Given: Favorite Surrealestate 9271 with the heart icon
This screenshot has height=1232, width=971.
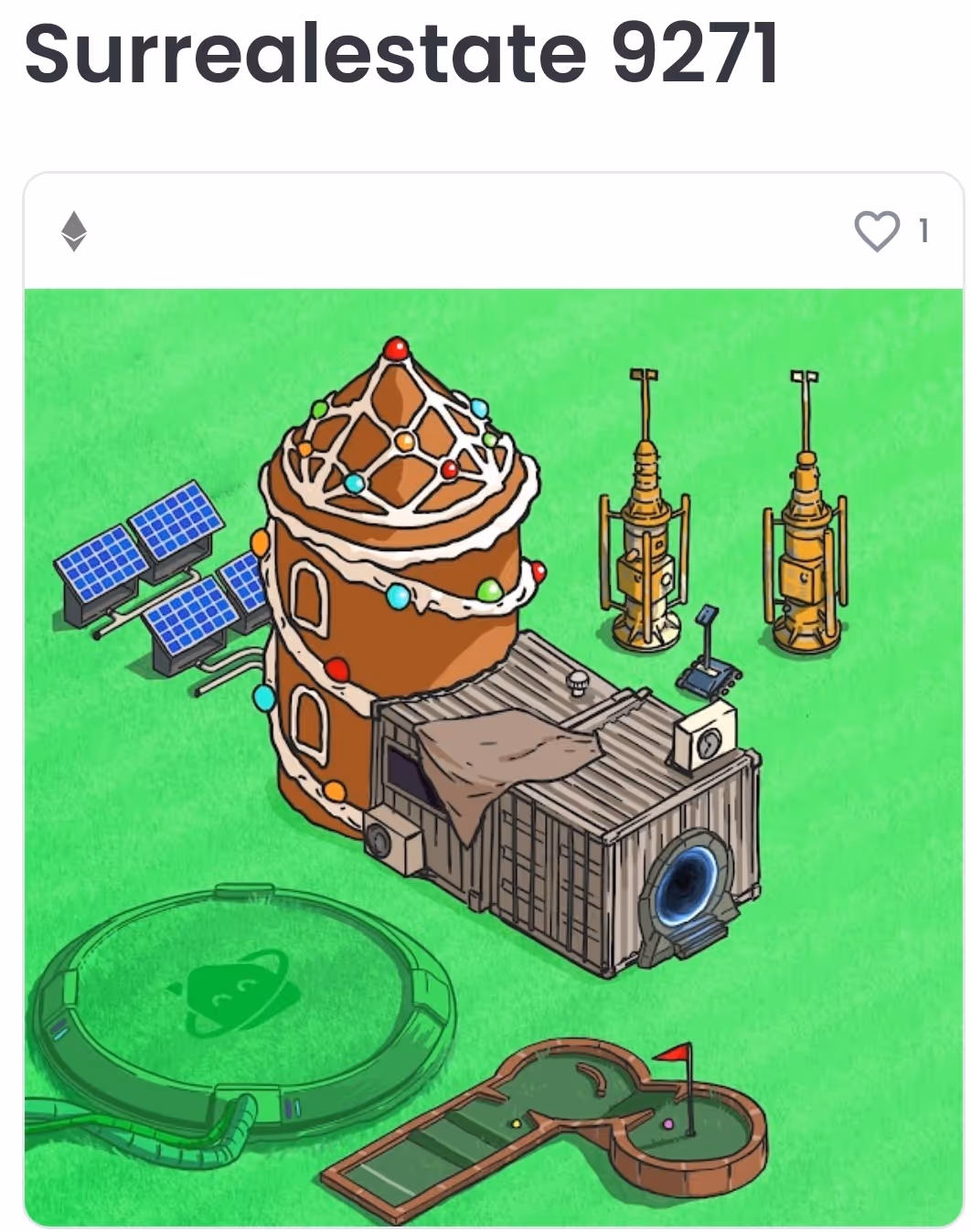Looking at the screenshot, I should tap(876, 231).
